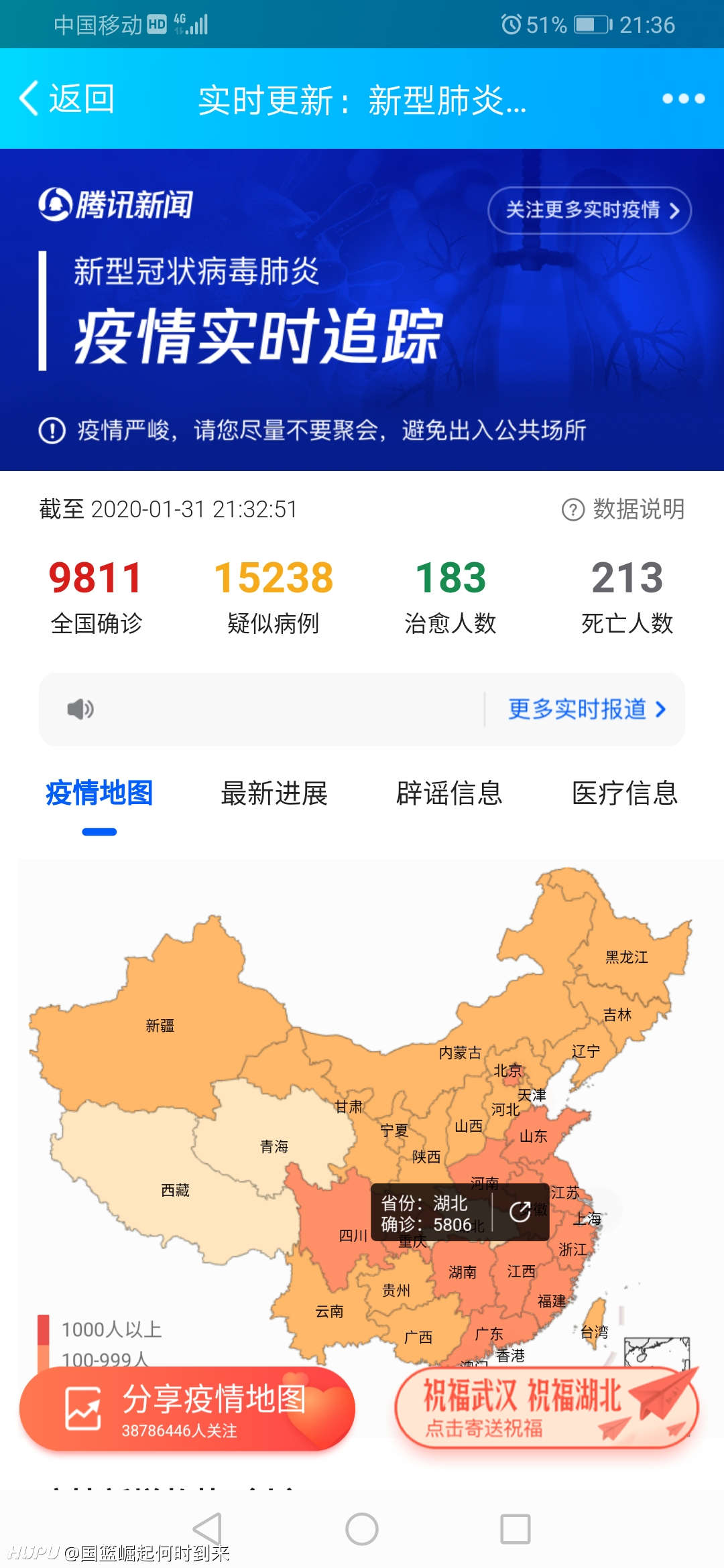
Task: Select the 疫情地图 tab
Action: (99, 793)
